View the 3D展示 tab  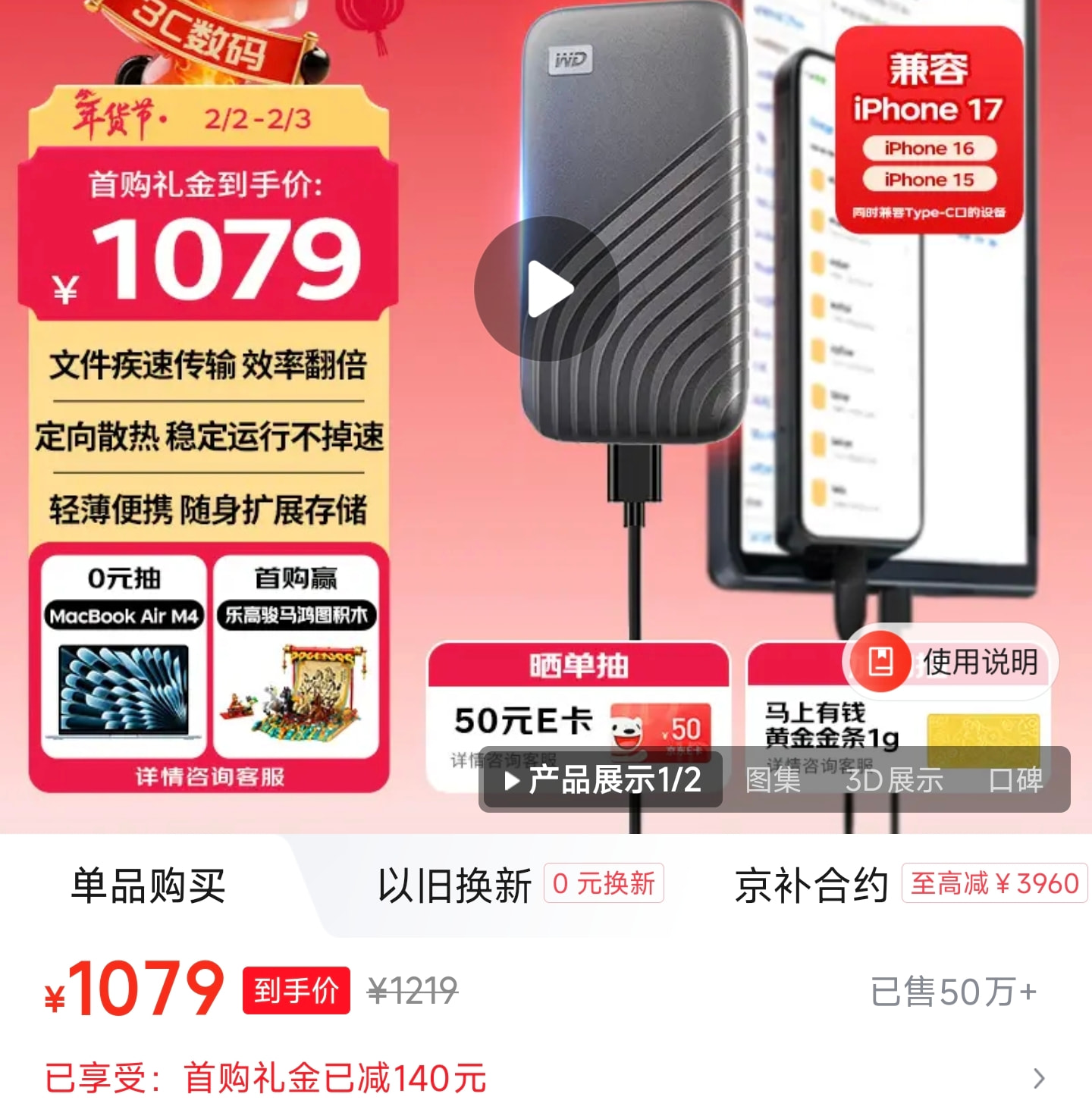point(894,780)
